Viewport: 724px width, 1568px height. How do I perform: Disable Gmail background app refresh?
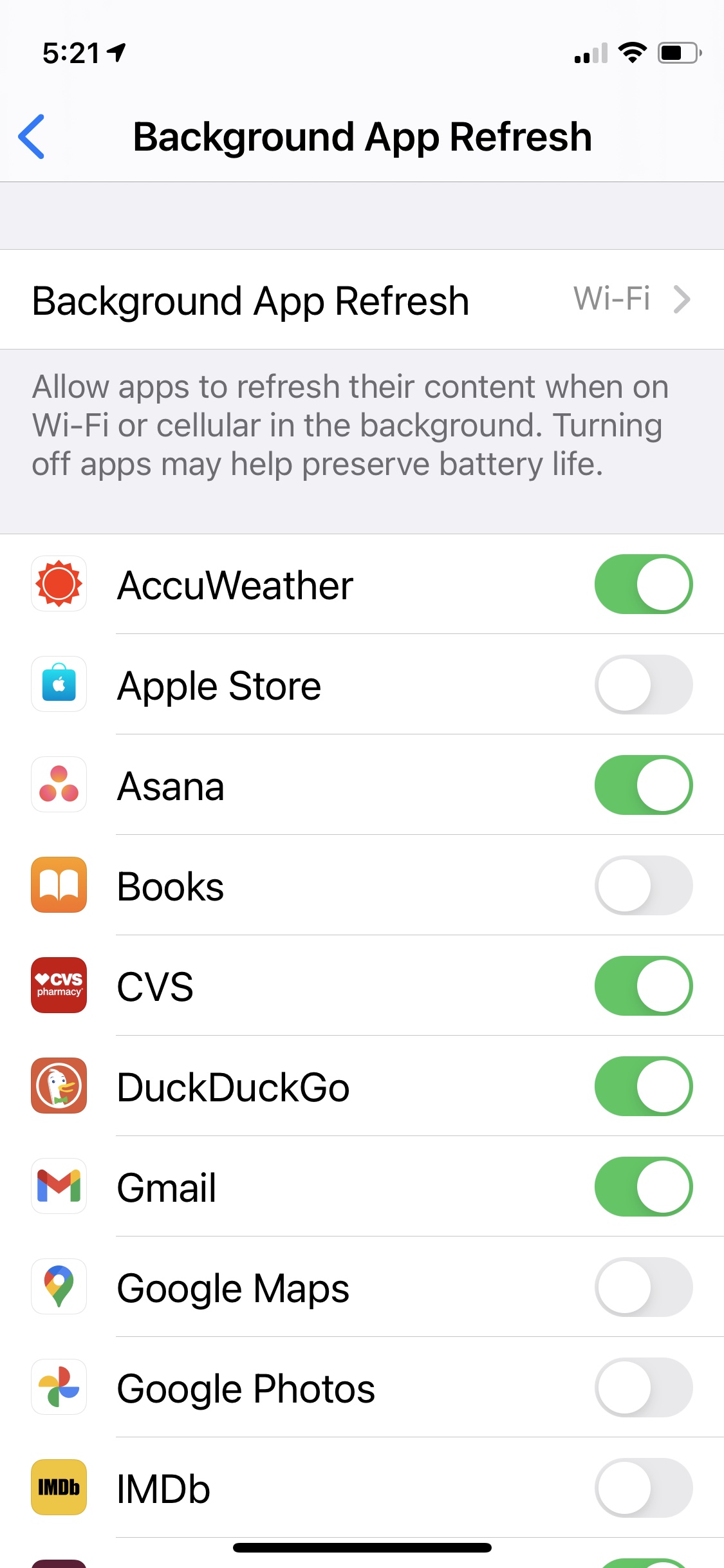pos(644,1187)
